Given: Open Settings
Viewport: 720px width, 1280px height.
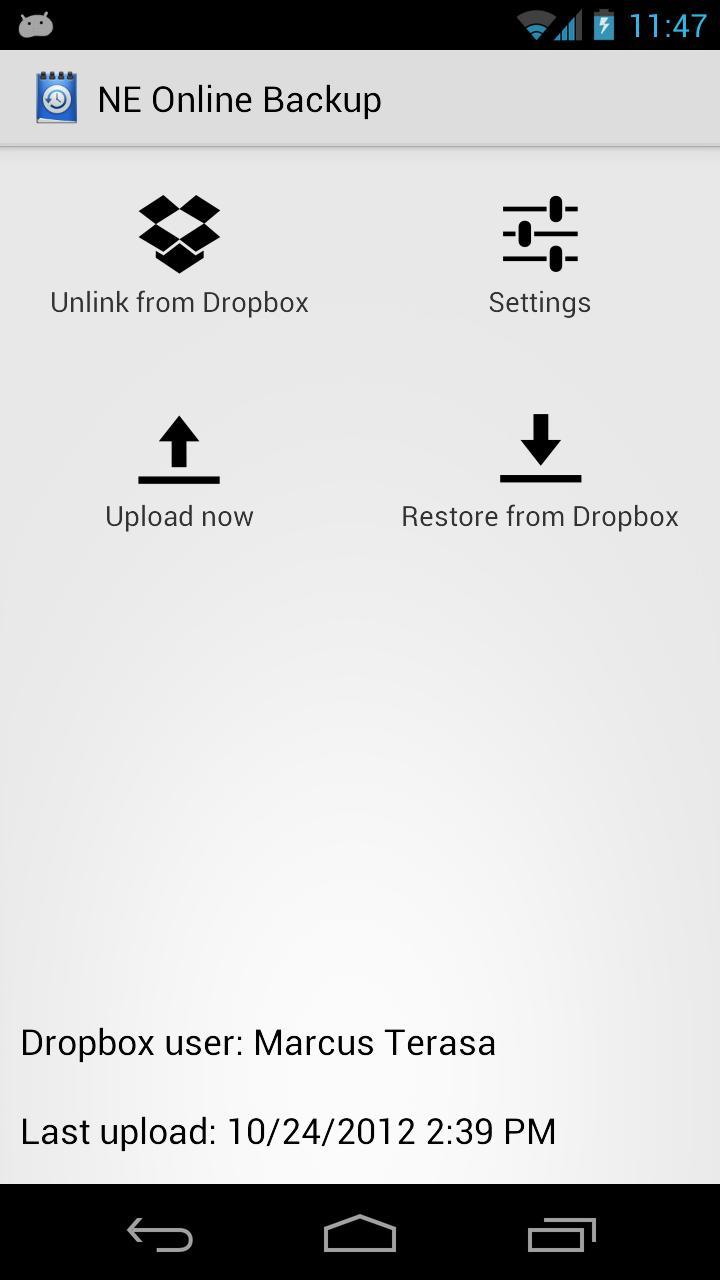Looking at the screenshot, I should [540, 301].
